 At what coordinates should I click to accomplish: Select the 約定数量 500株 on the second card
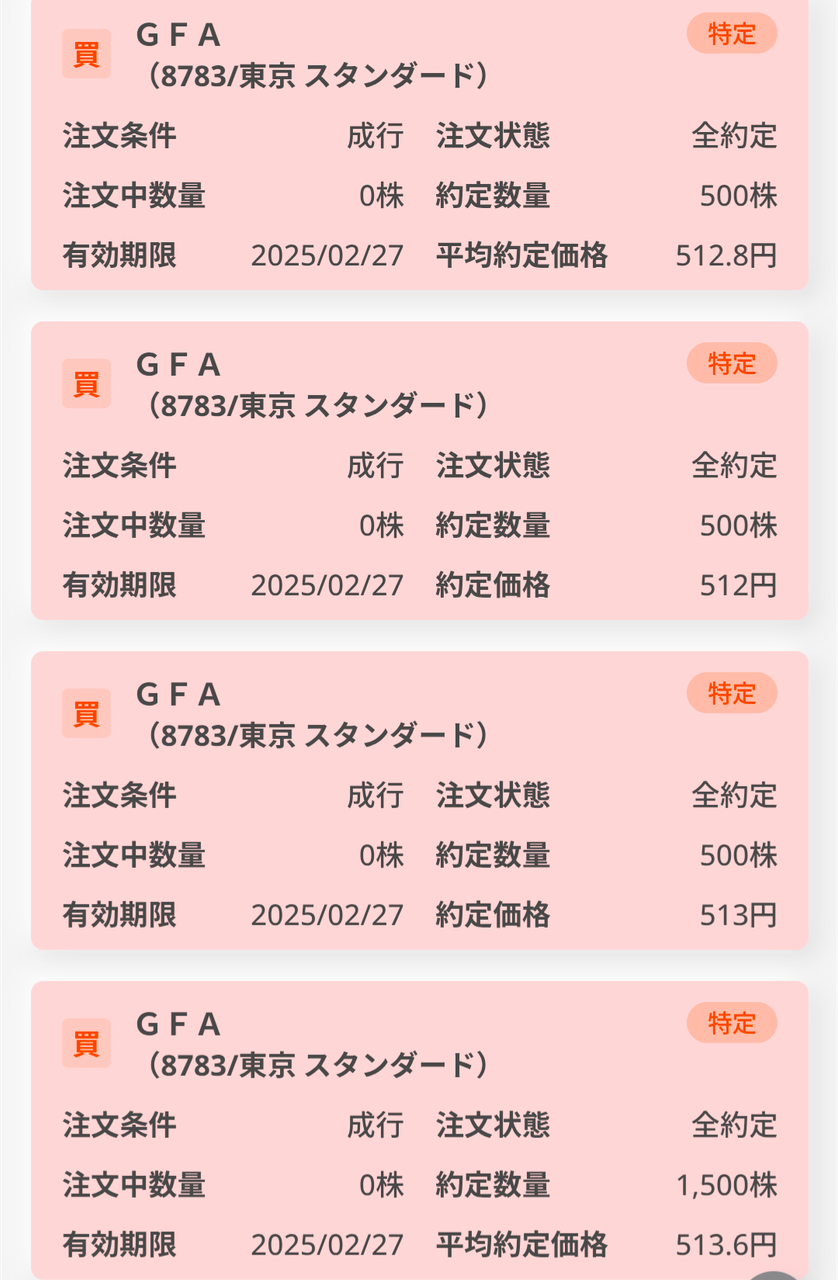point(745,525)
